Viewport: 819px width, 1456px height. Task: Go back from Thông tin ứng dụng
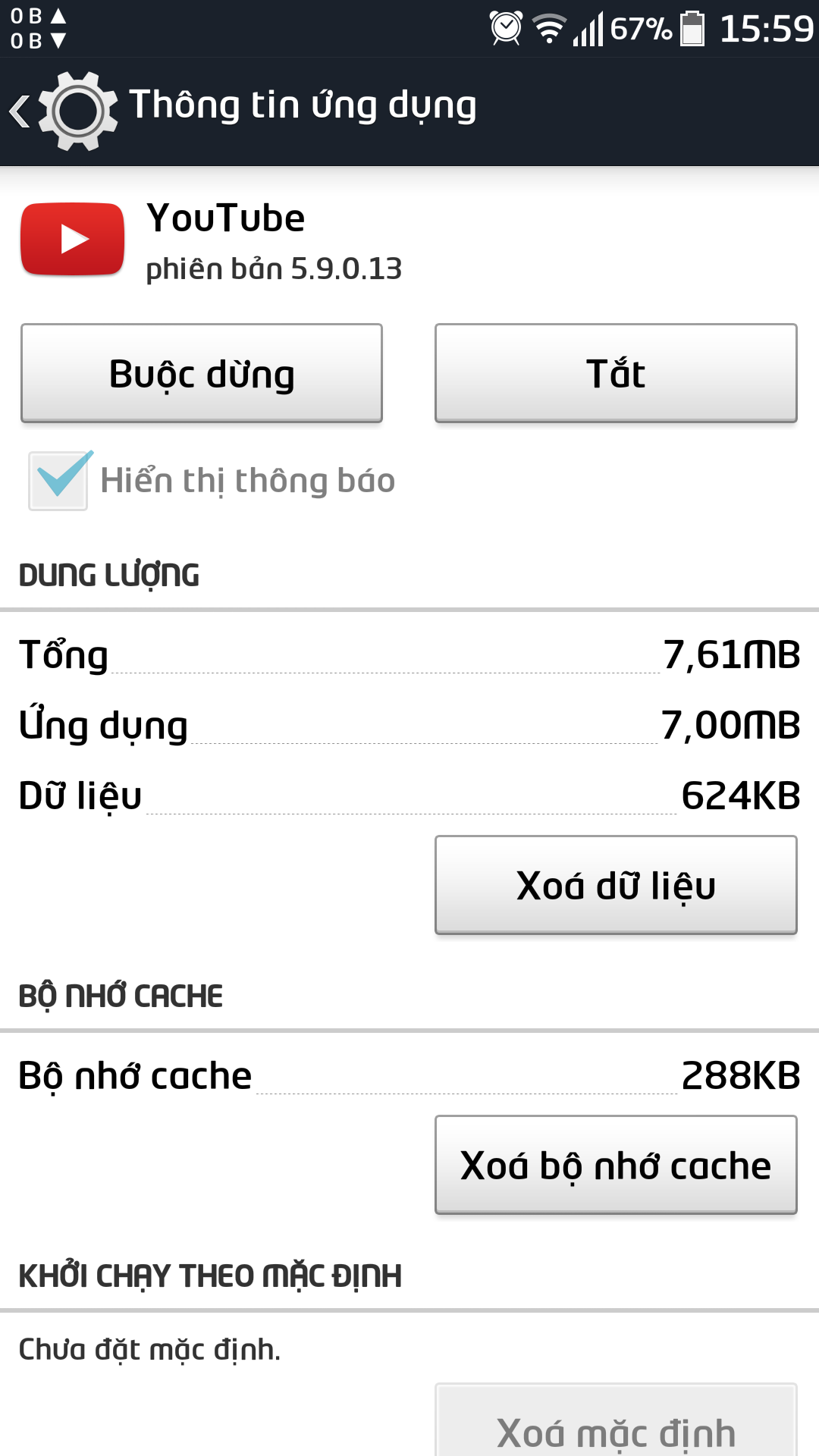tap(62, 111)
